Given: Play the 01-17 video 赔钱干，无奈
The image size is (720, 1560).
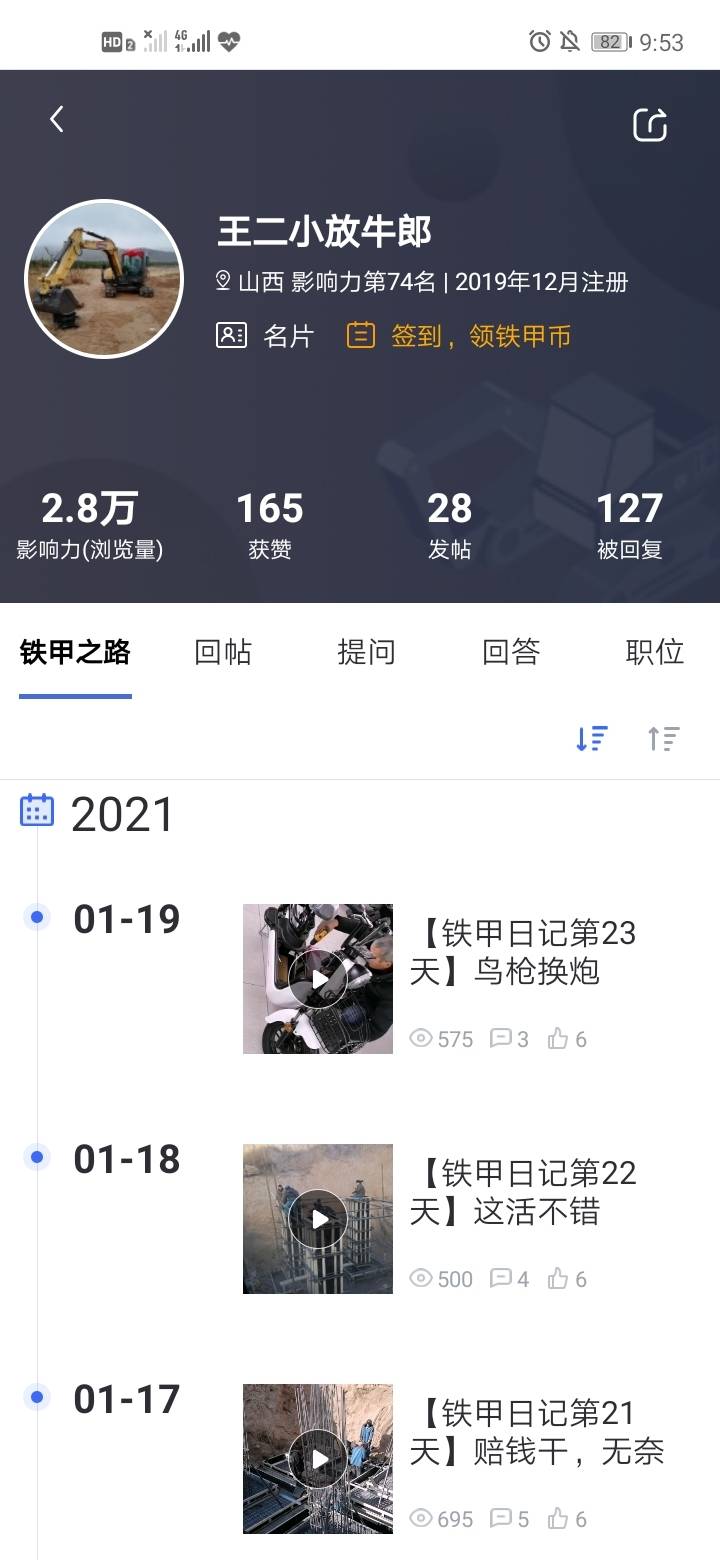Looking at the screenshot, I should click(x=318, y=1459).
